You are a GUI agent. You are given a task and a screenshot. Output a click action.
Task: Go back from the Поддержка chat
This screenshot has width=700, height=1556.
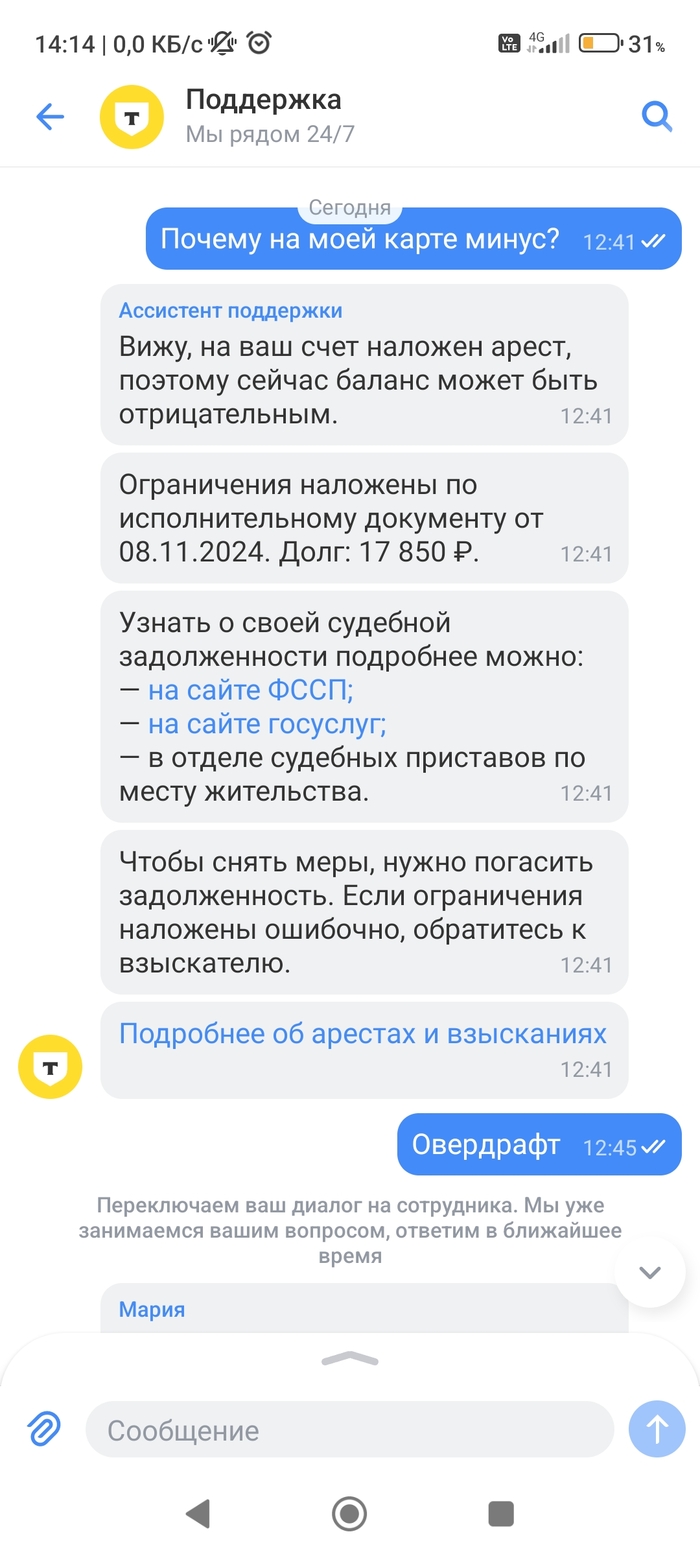pos(49,117)
